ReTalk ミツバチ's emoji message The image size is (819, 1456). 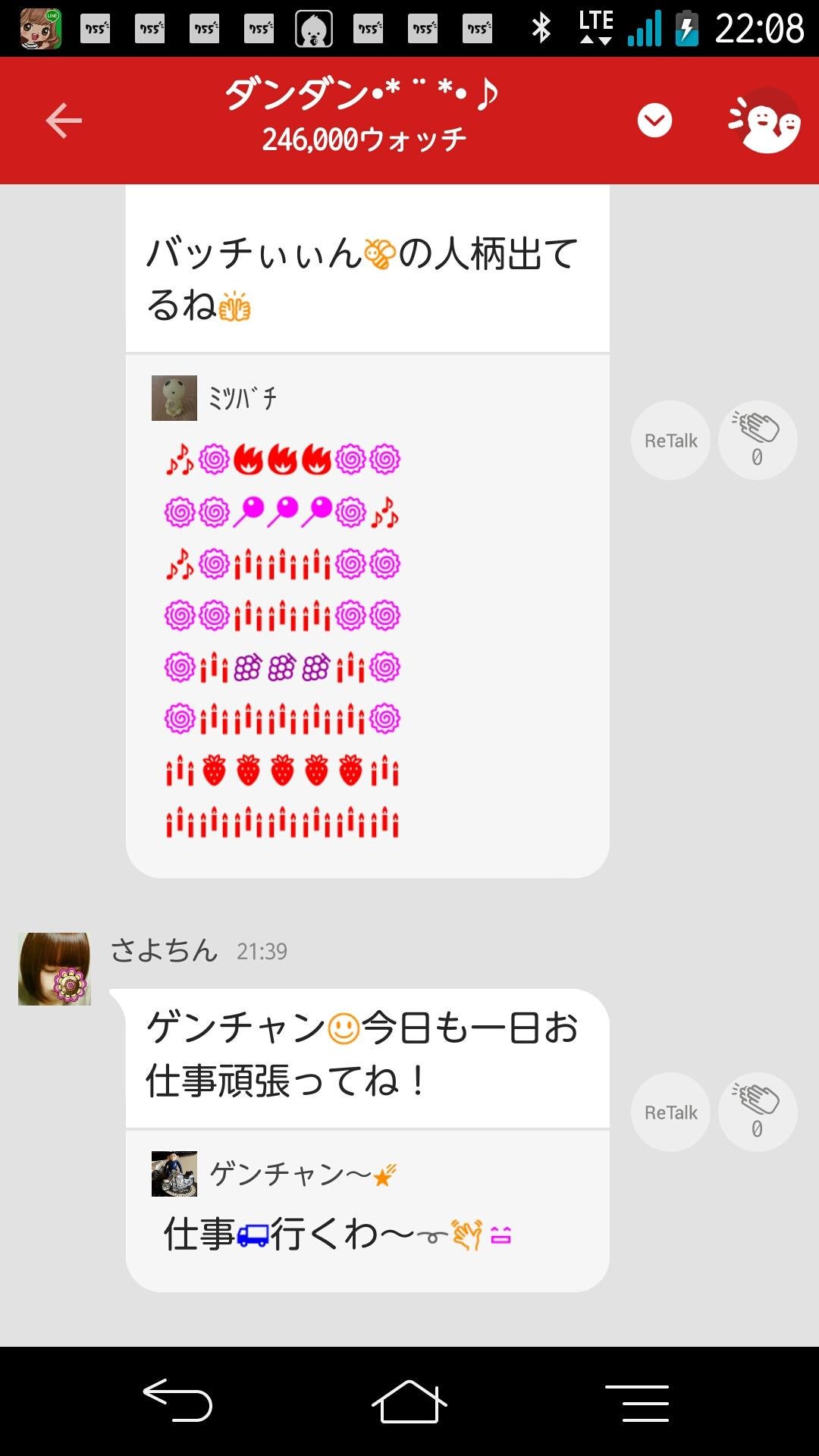coord(670,440)
